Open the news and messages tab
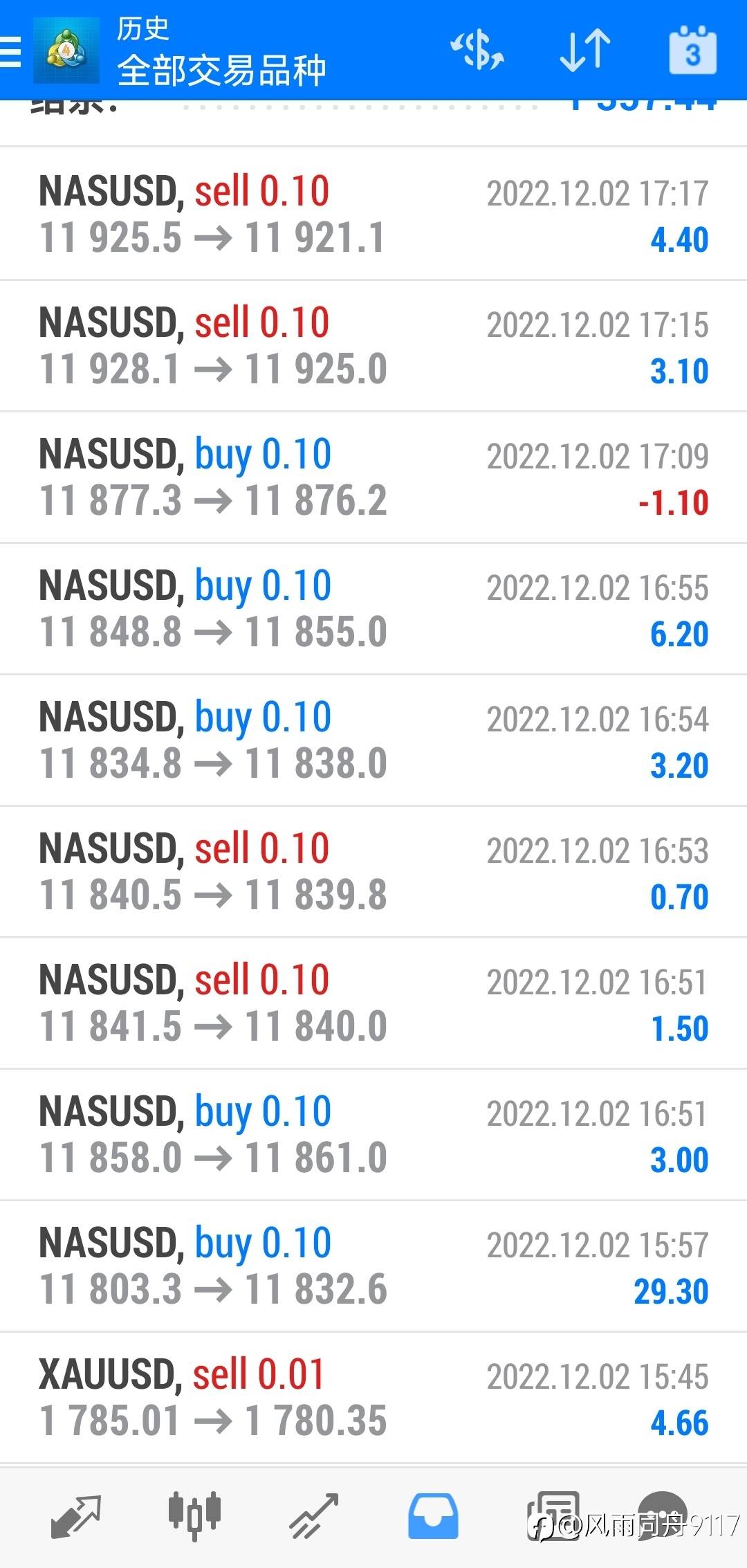The width and height of the screenshot is (747, 1568). point(553,1515)
